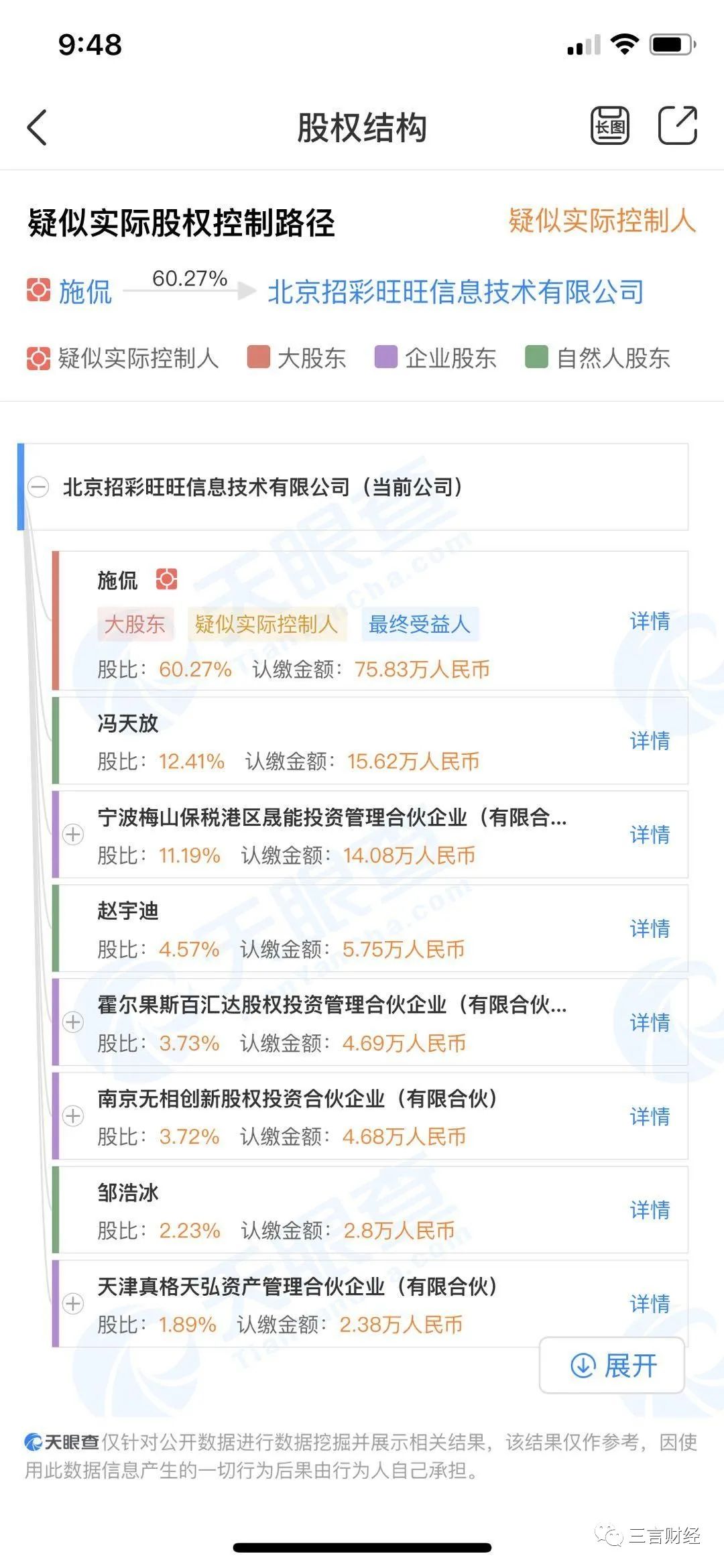
Task: Open 疑似实际控制人 link
Action: pyautogui.click(x=602, y=220)
